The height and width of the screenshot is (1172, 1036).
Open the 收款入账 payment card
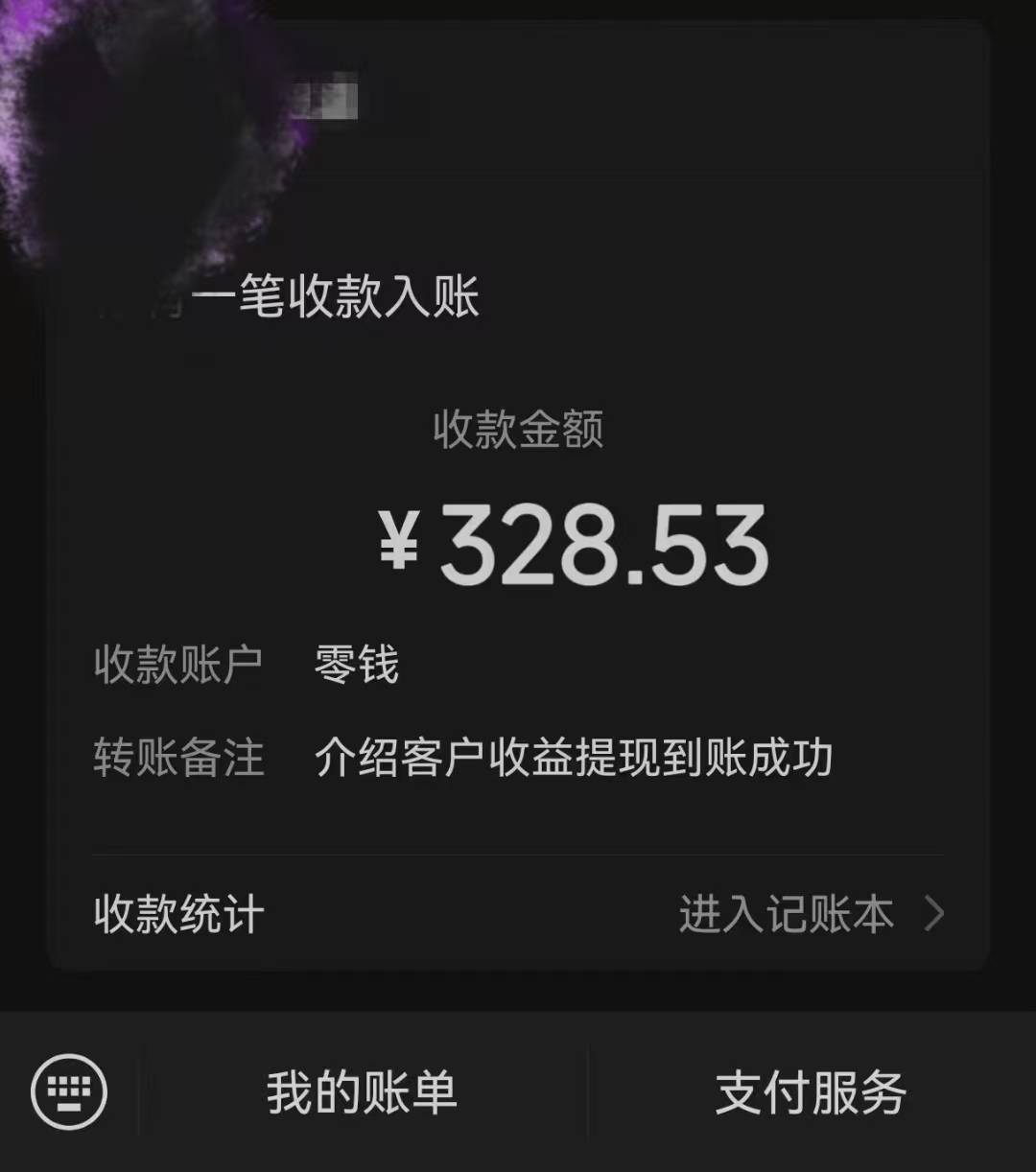click(x=518, y=537)
